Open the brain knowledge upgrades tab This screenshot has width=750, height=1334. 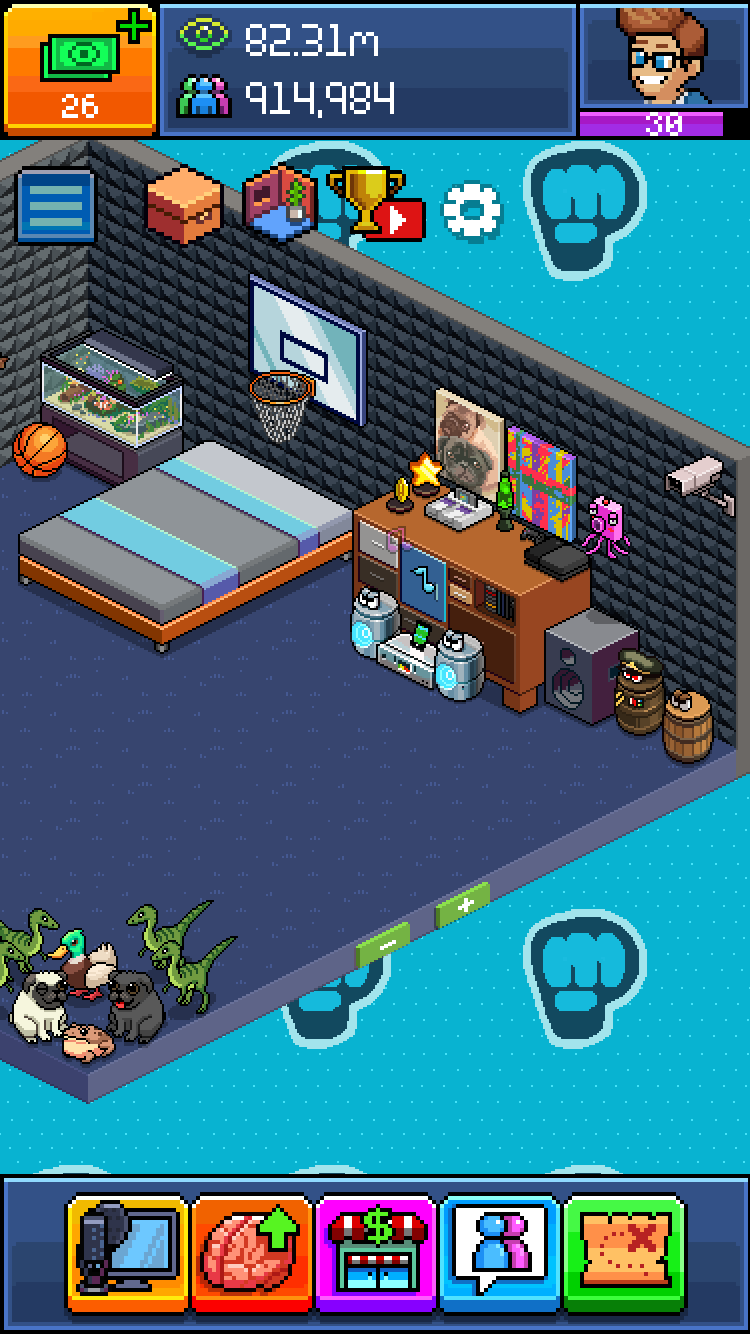(x=251, y=1253)
